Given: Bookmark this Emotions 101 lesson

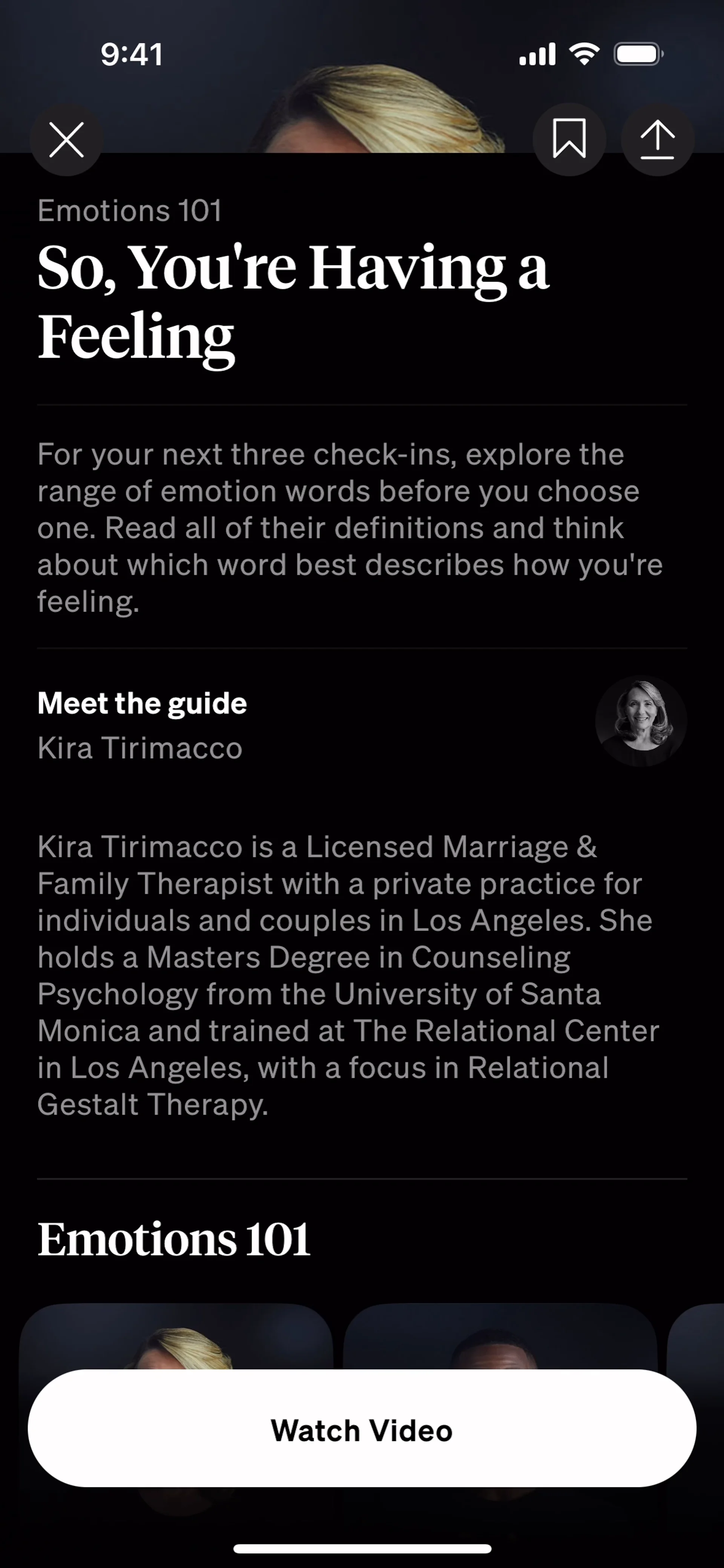Looking at the screenshot, I should (x=569, y=140).
